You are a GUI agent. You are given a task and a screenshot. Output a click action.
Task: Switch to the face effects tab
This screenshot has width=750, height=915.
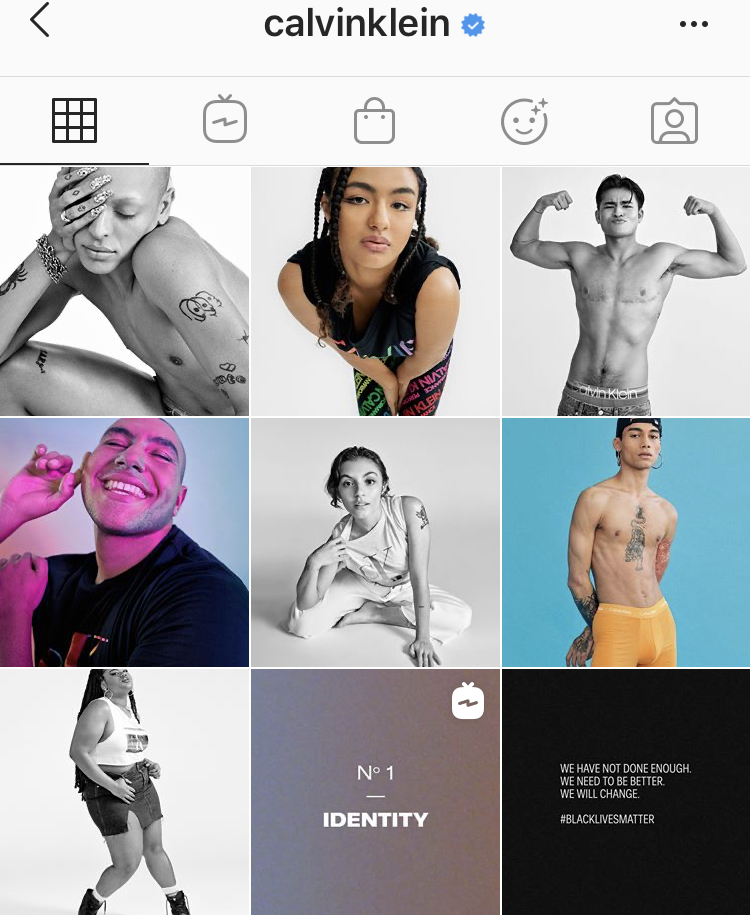click(524, 121)
